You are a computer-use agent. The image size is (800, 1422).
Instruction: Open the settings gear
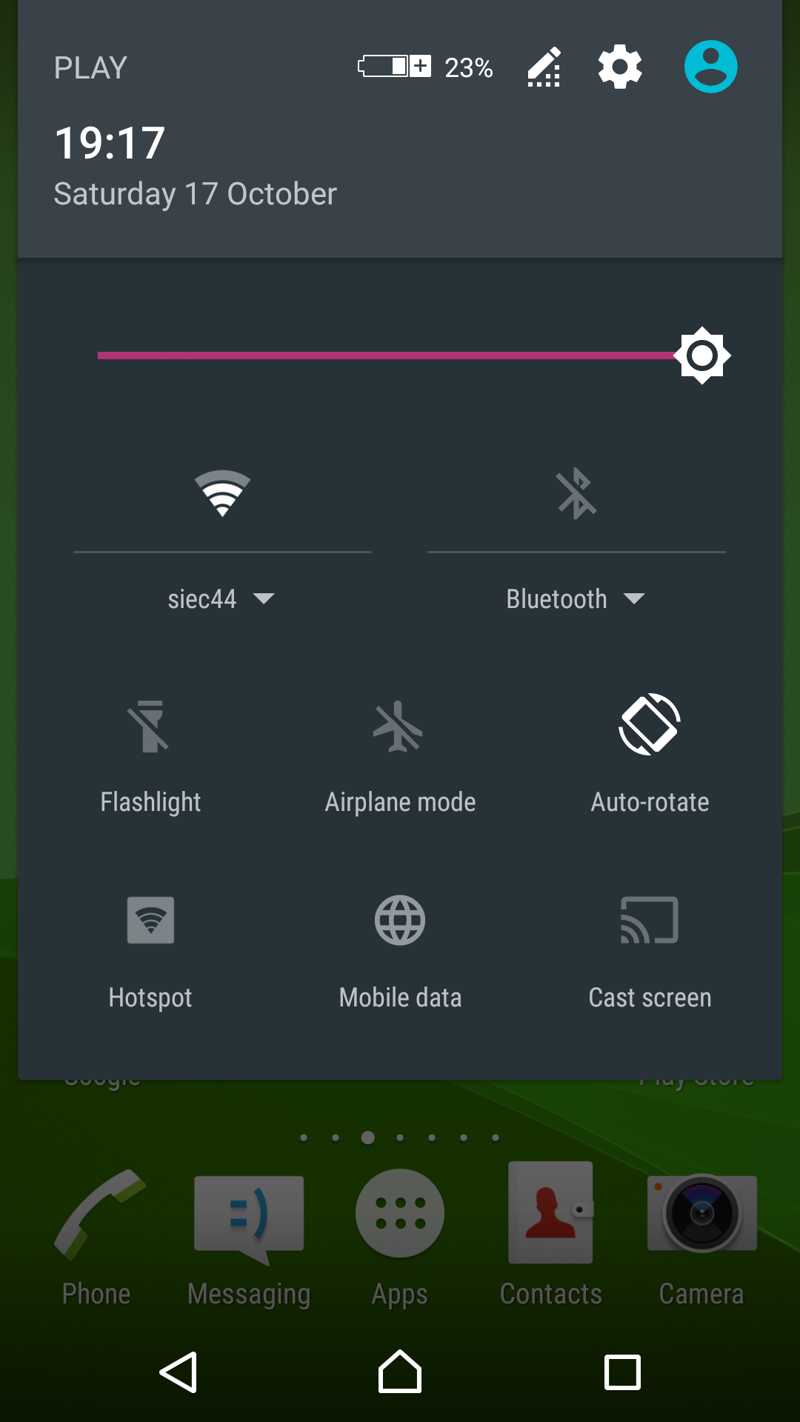coord(620,68)
